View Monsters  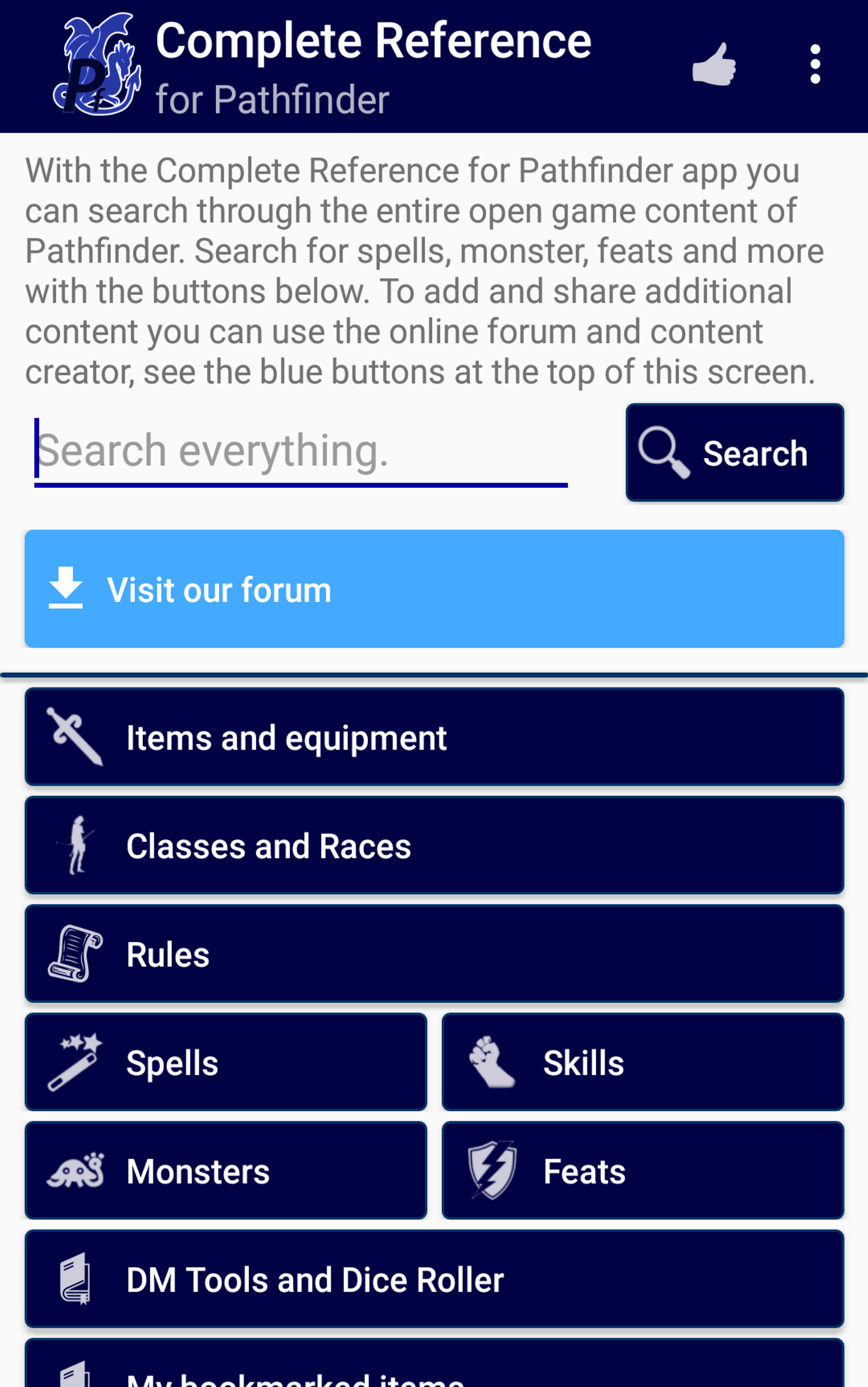[226, 1171]
